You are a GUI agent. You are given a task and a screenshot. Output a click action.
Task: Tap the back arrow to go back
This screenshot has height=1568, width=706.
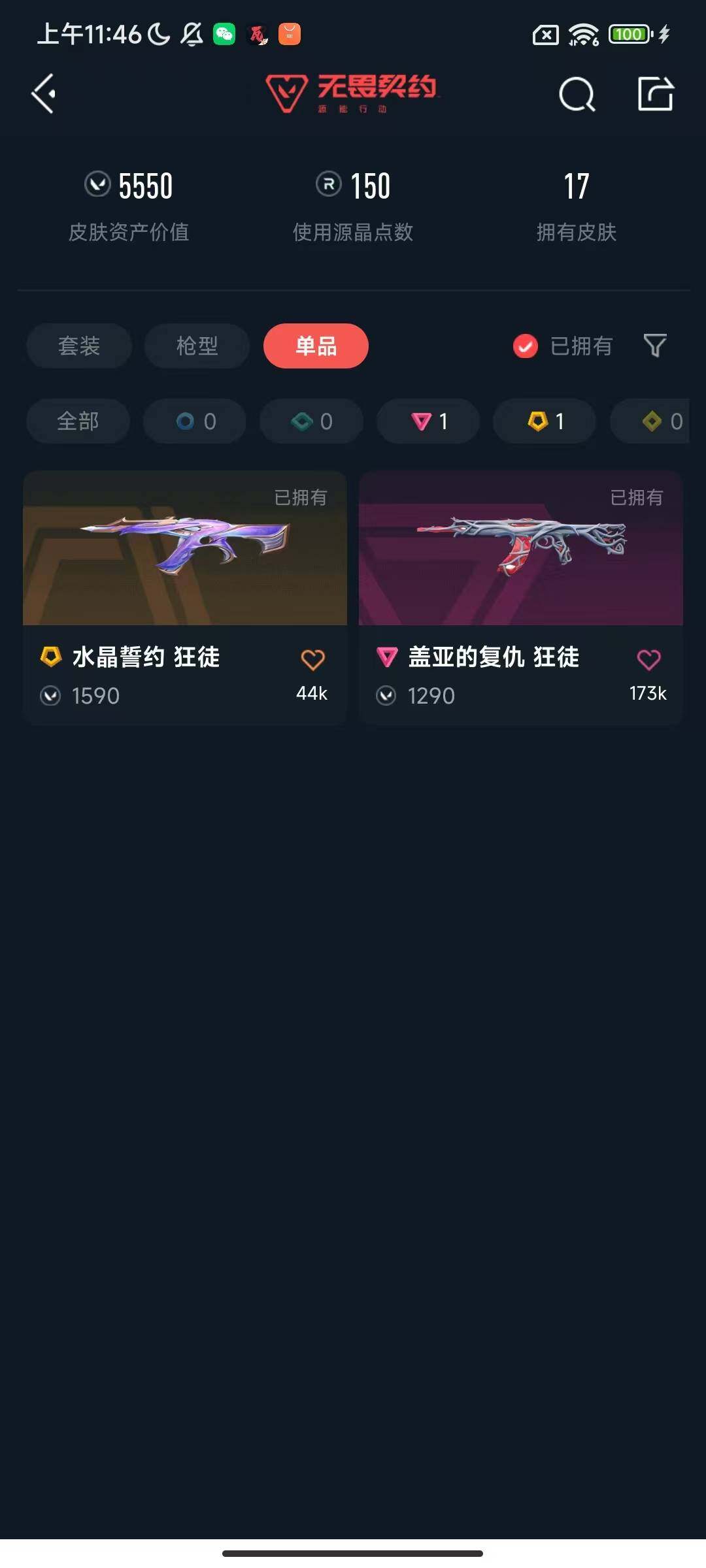42,95
